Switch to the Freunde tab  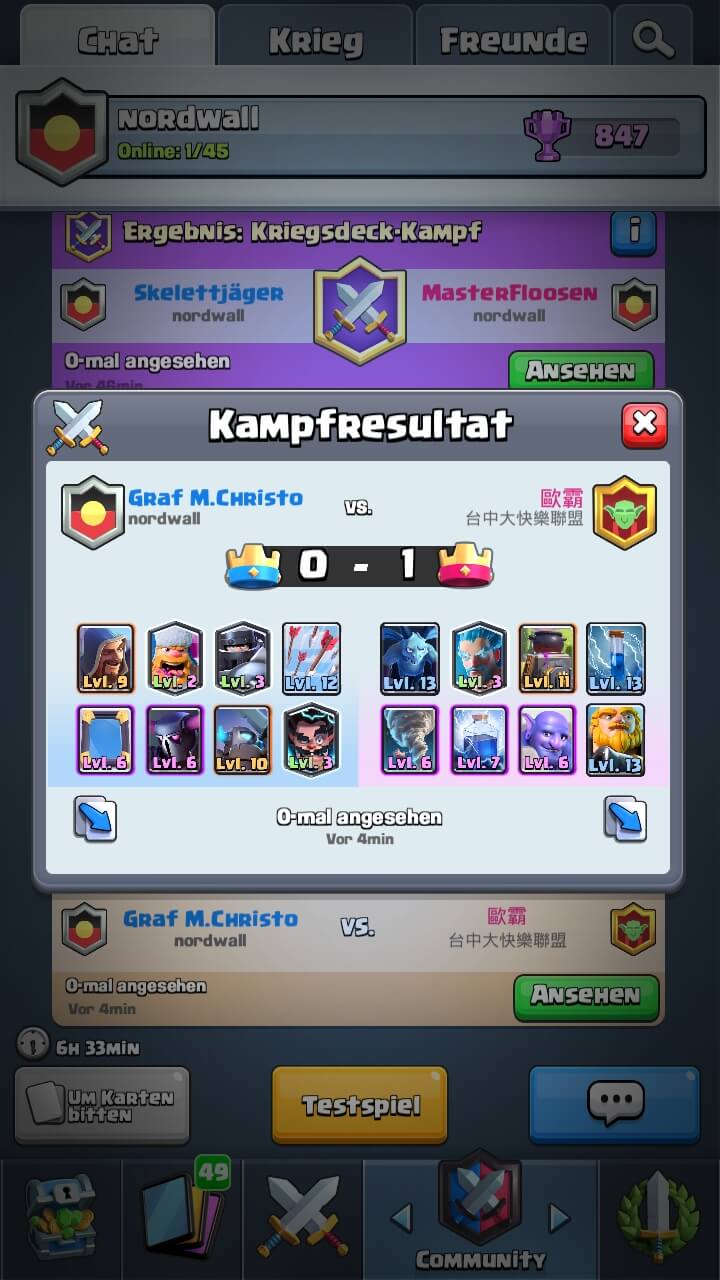point(513,40)
